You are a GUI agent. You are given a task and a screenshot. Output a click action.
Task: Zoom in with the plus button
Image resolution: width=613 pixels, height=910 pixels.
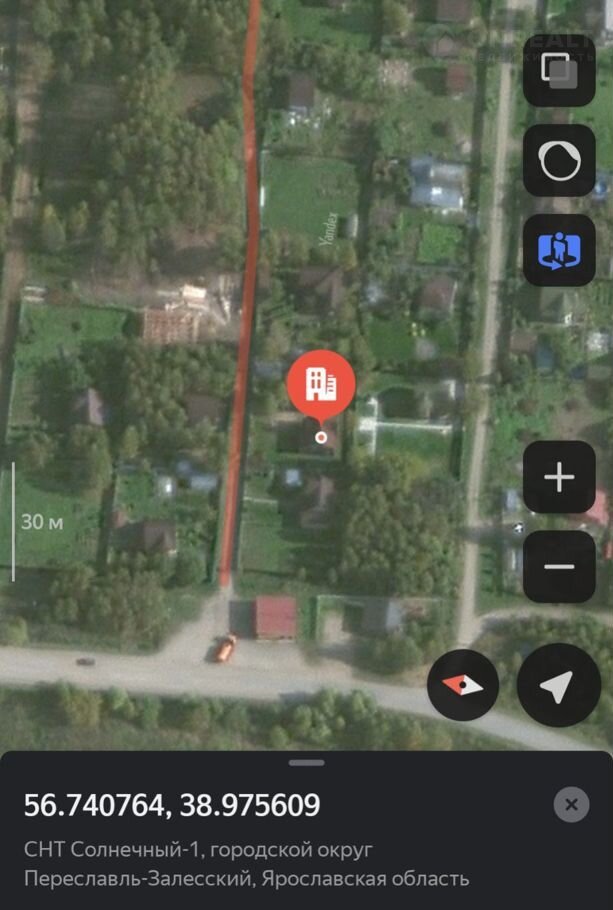point(558,477)
